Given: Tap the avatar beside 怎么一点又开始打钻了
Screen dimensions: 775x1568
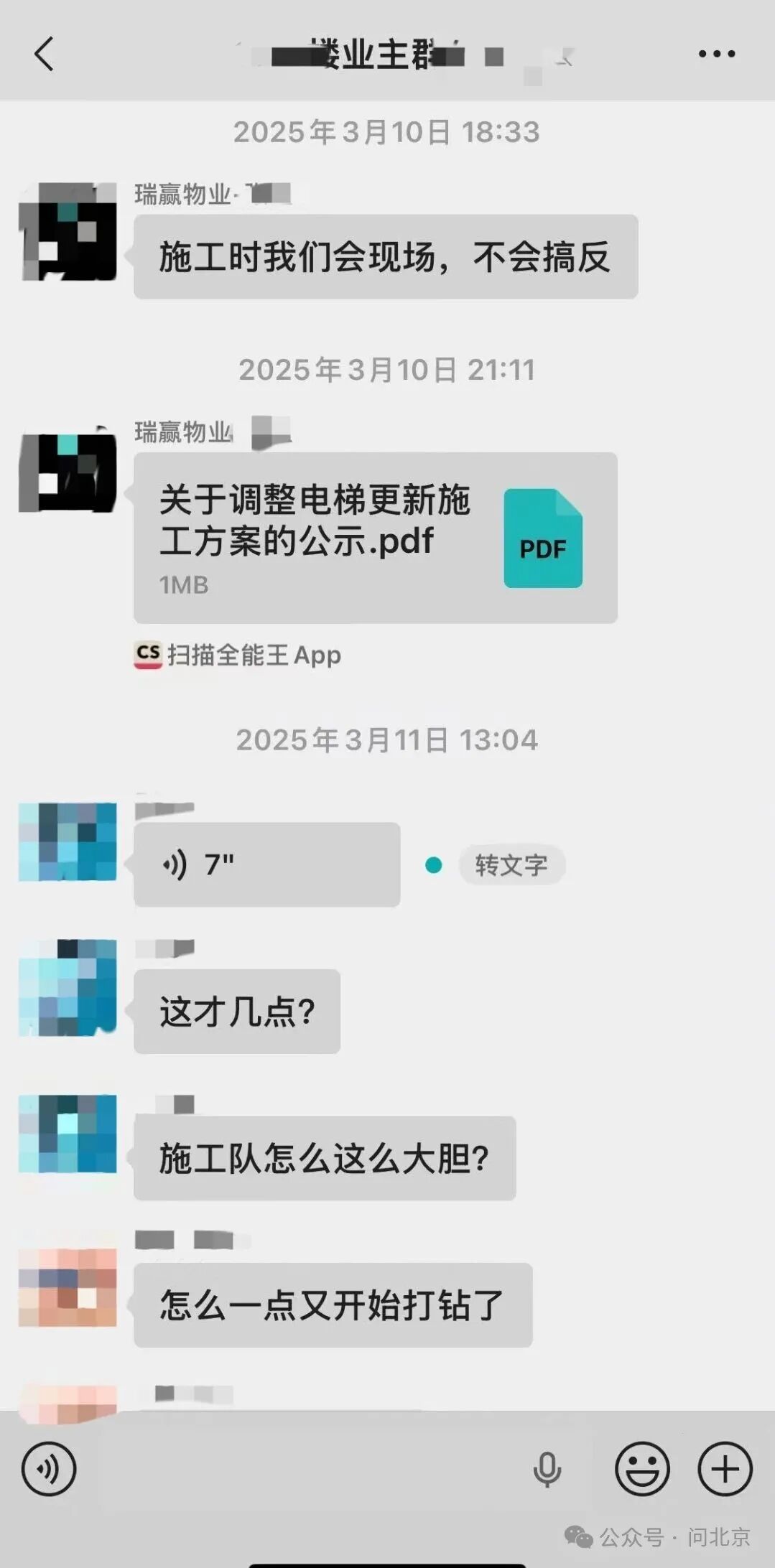Looking at the screenshot, I should (68, 1287).
